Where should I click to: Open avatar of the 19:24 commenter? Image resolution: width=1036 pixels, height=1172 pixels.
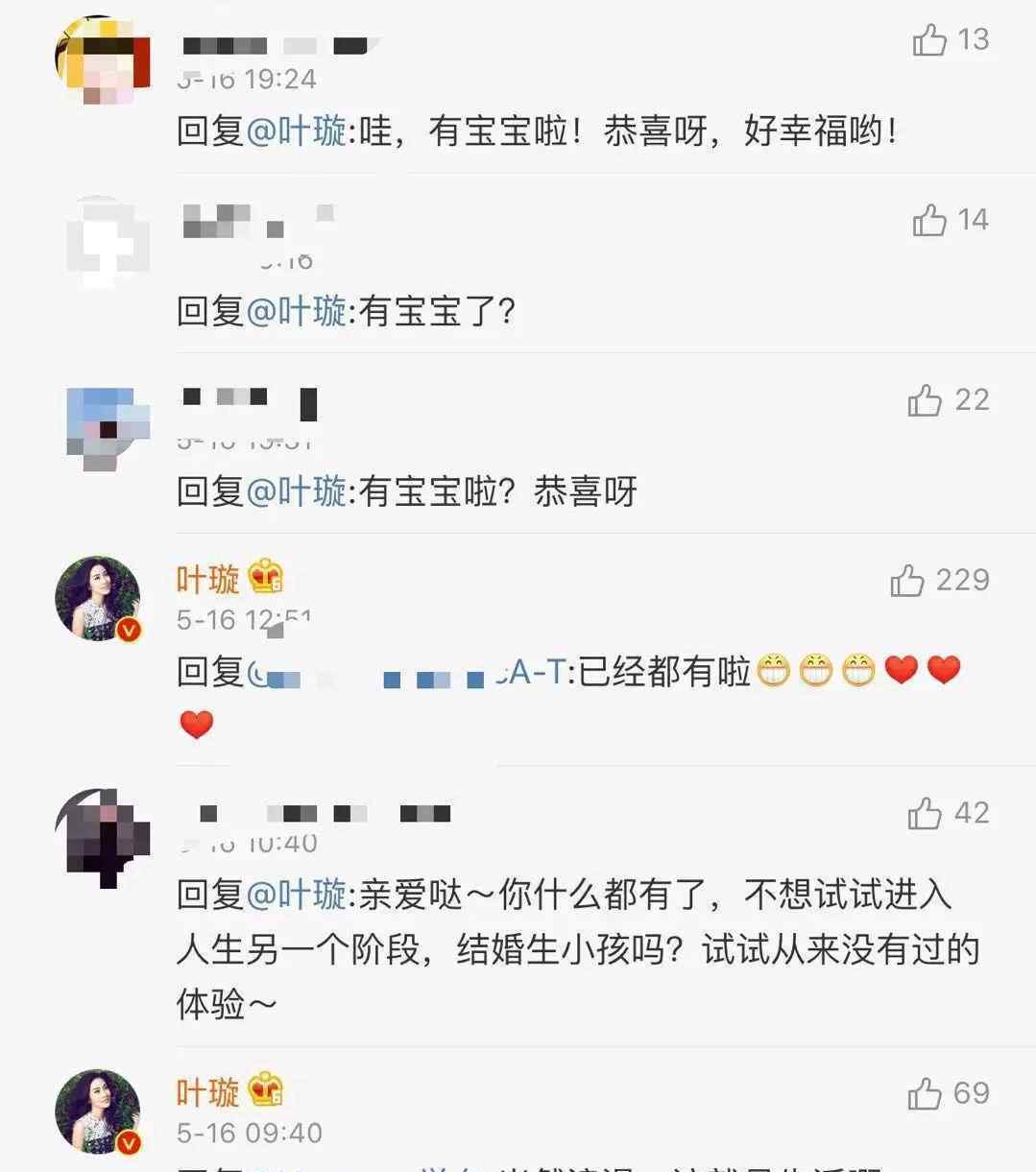pos(103,60)
